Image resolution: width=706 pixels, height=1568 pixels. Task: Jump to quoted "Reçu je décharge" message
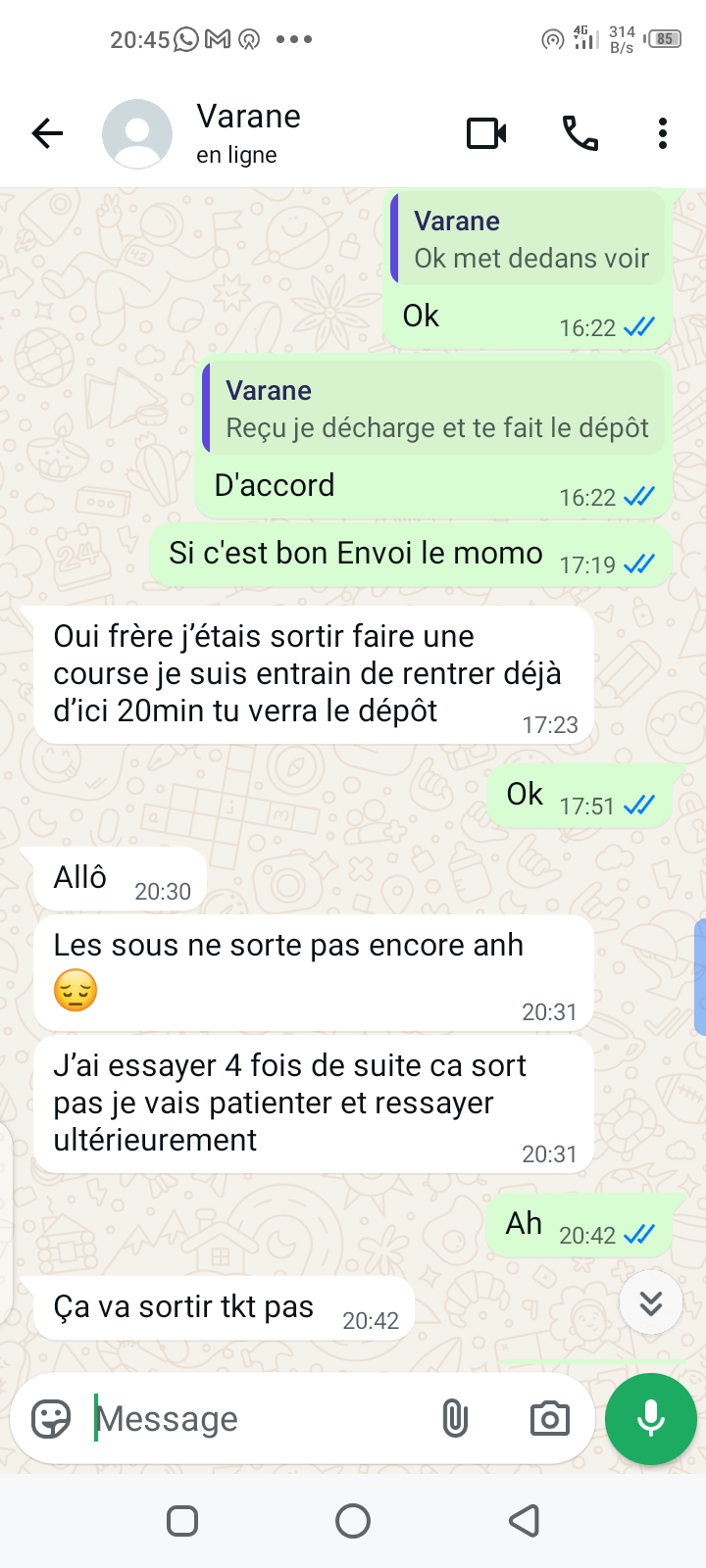(x=435, y=410)
